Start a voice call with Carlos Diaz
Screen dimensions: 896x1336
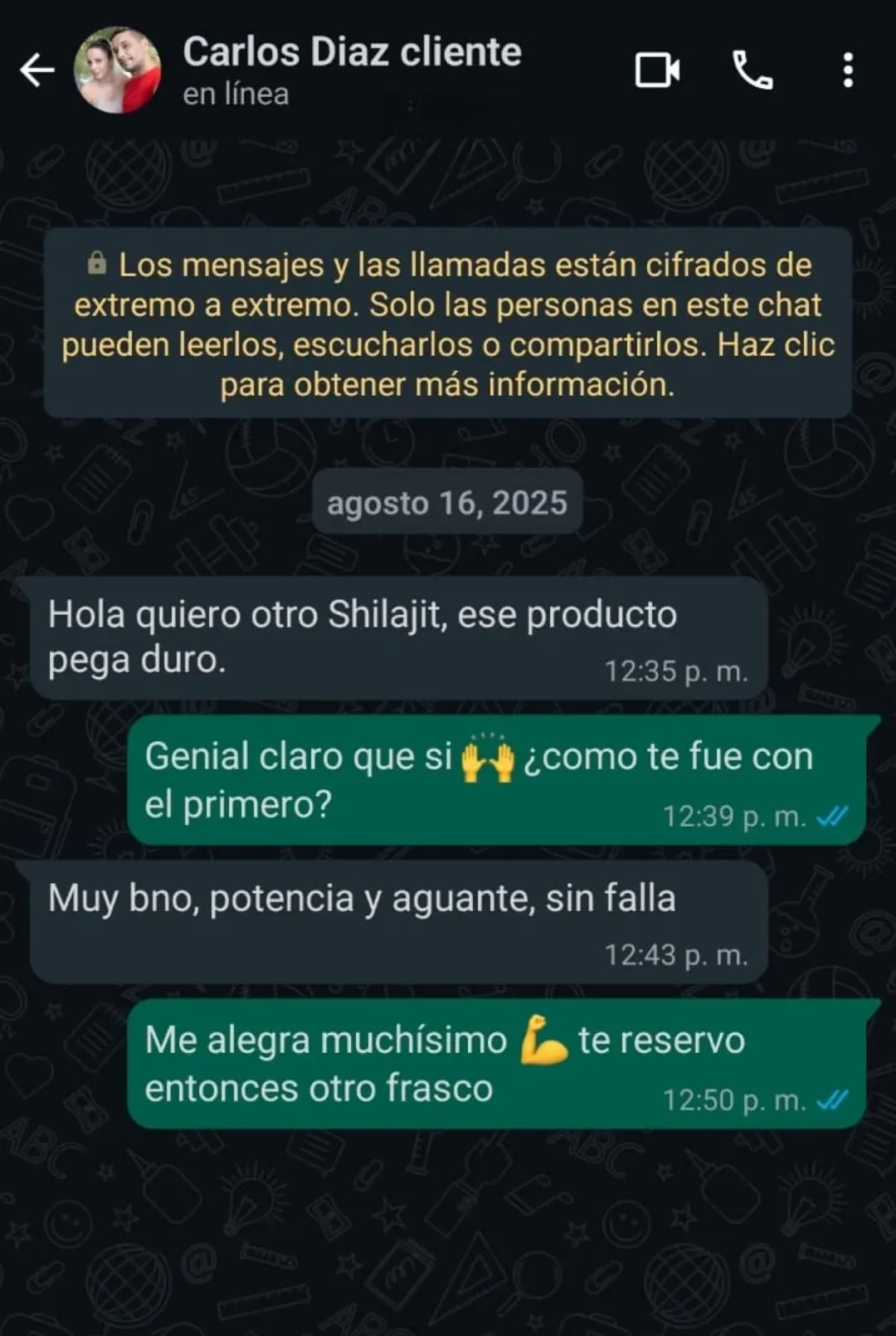point(752,71)
